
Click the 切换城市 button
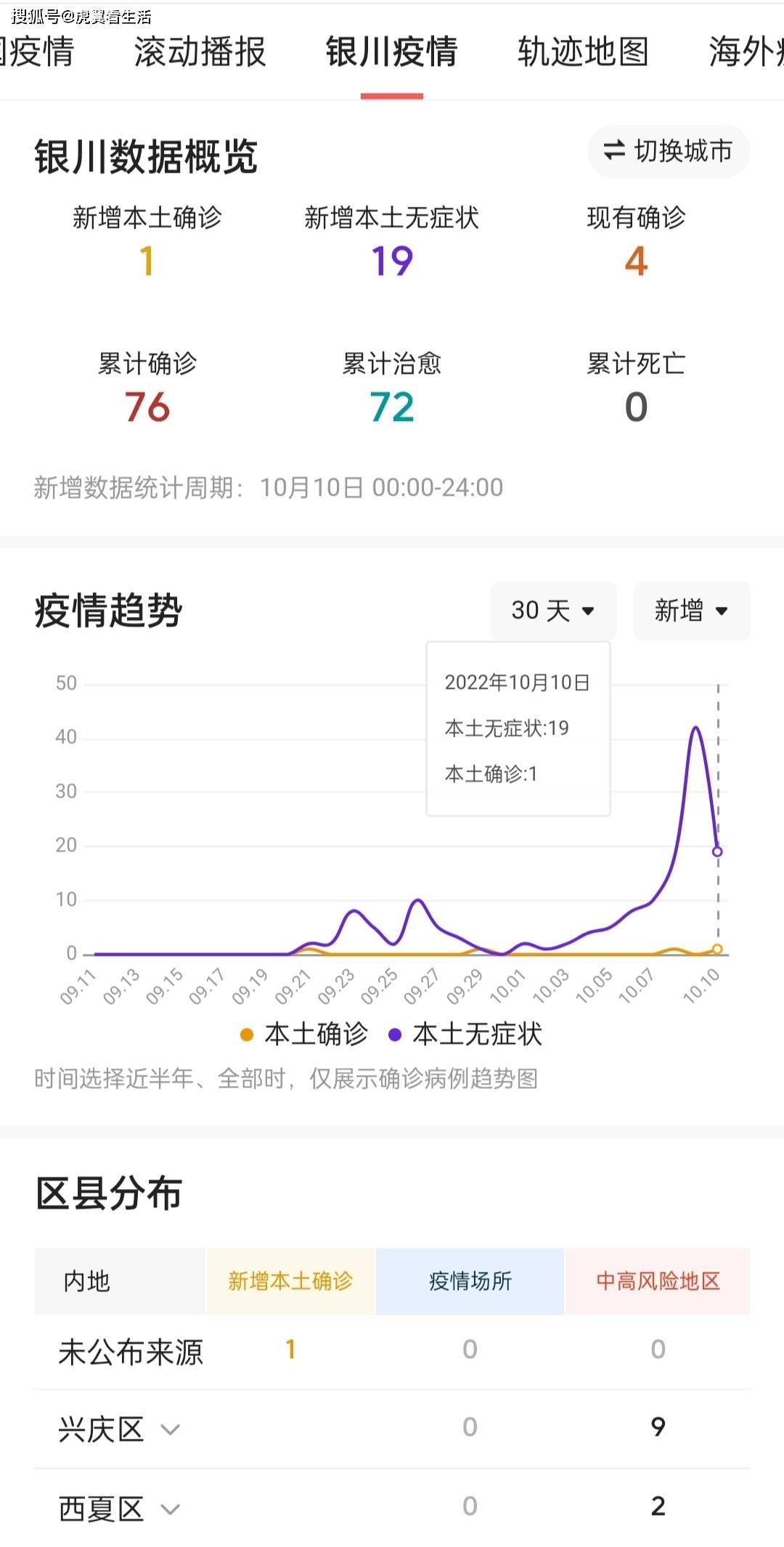pos(667,151)
